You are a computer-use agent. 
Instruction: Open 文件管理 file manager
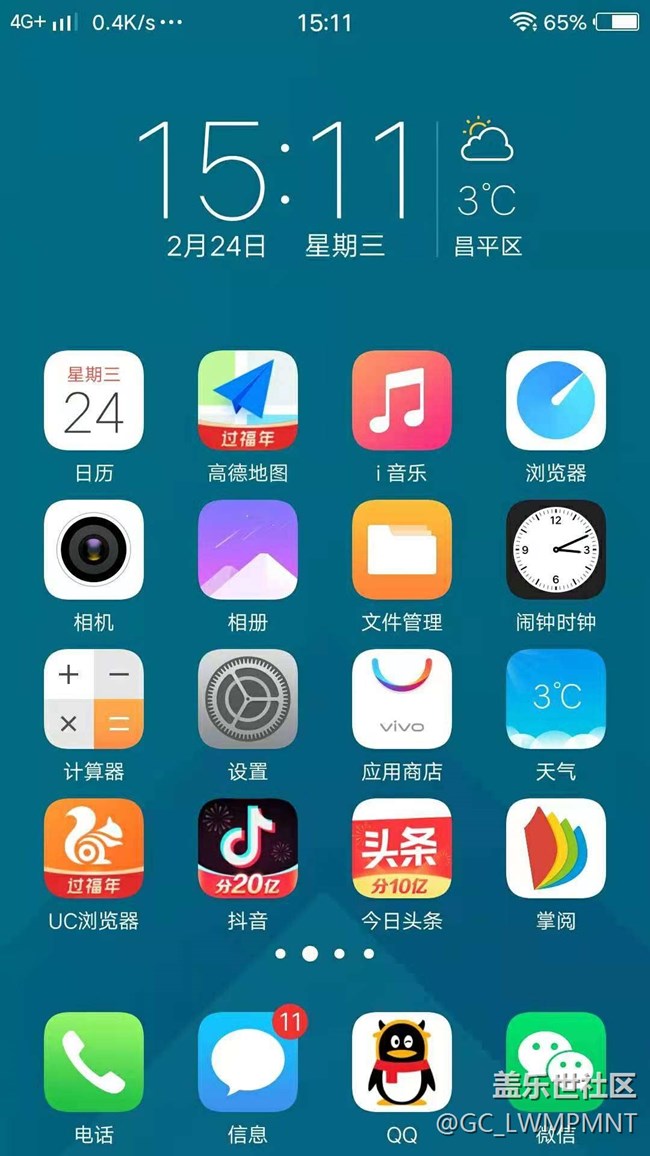pyautogui.click(x=402, y=549)
